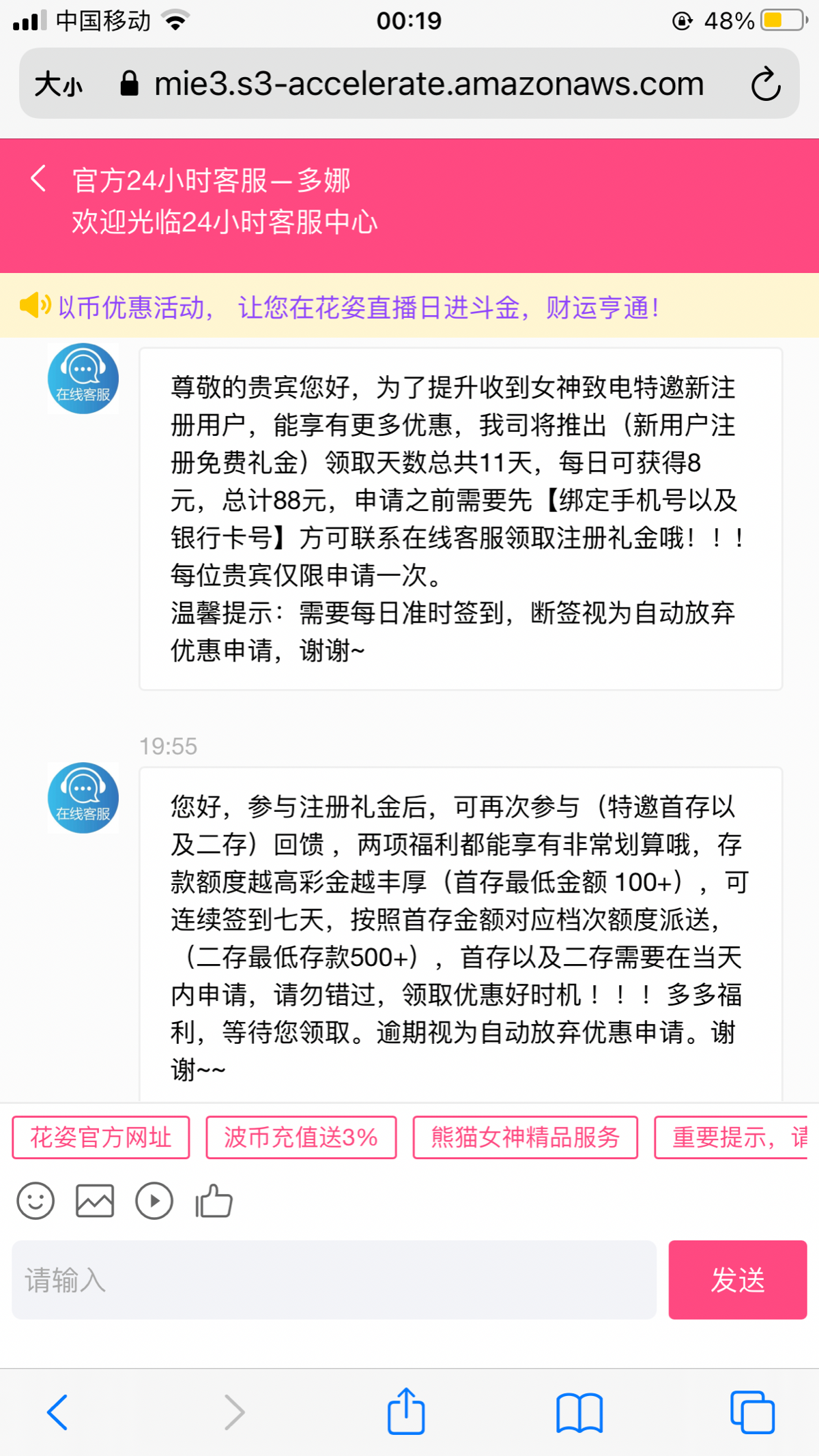
Task: Share this page from the Safari toolbar
Action: pyautogui.click(x=406, y=1411)
